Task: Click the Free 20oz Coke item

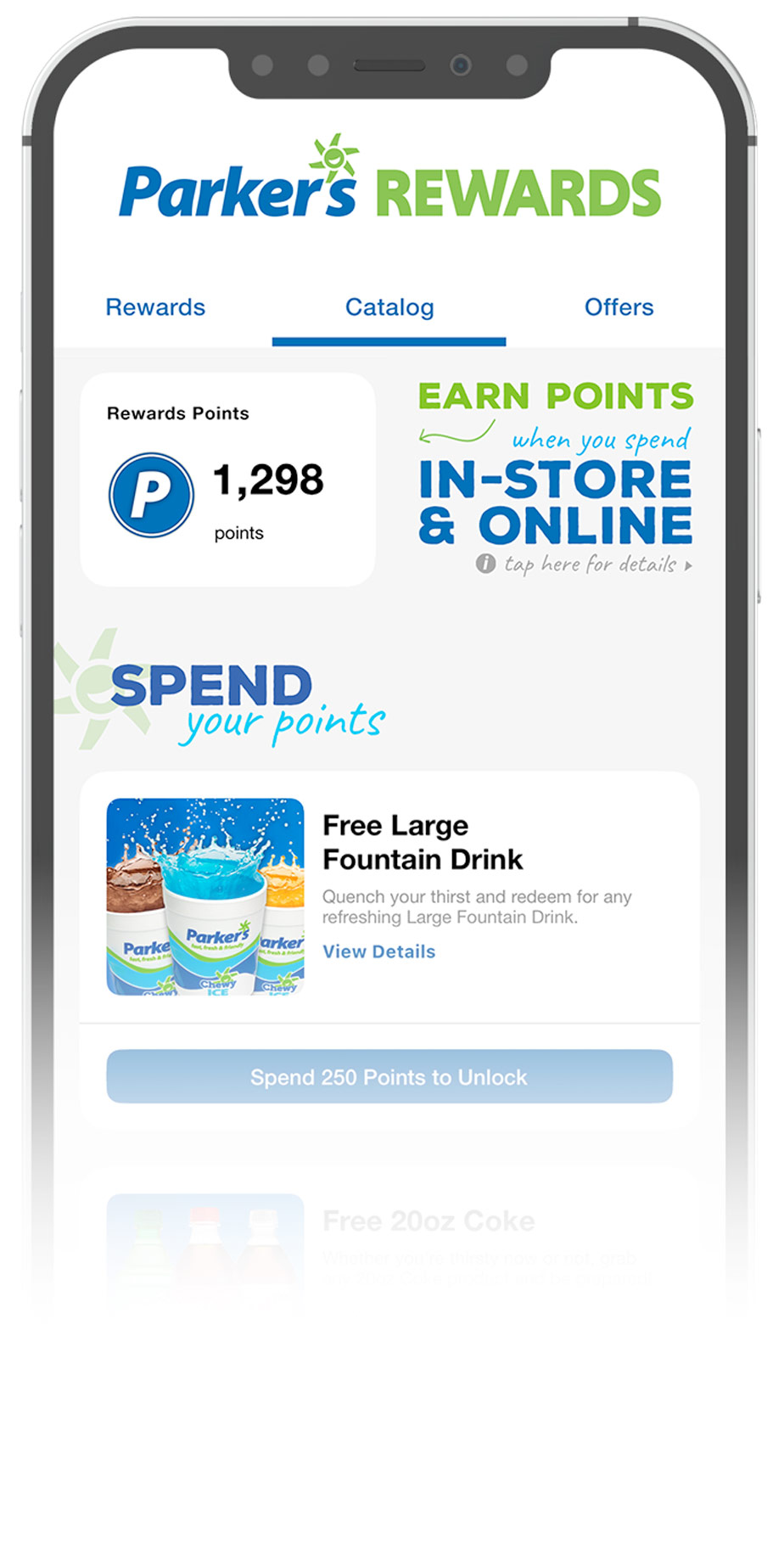Action: click(x=431, y=1221)
